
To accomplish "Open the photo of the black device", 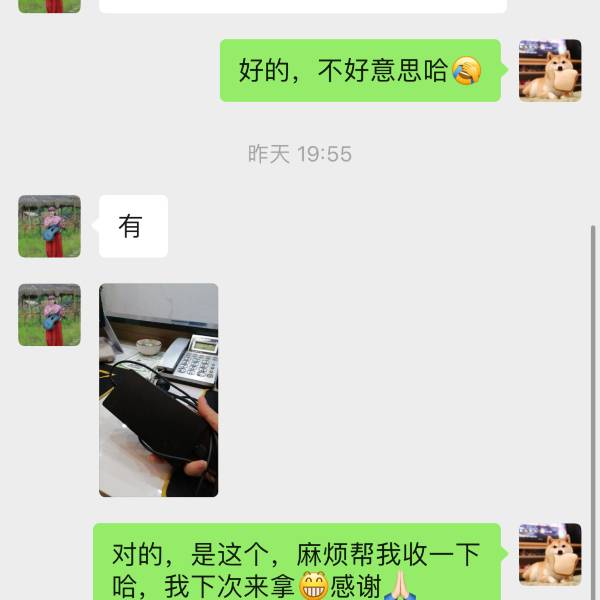I will tap(158, 390).
